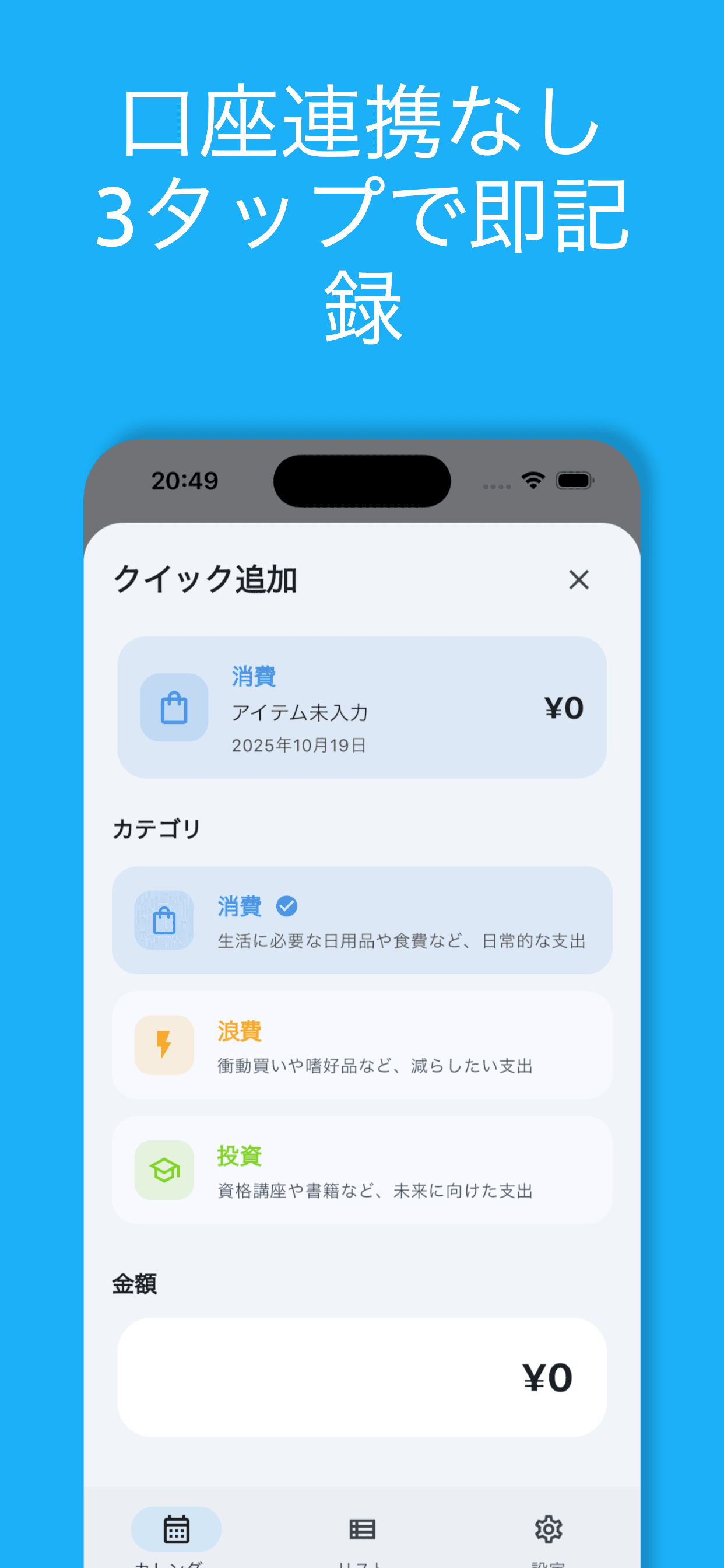Select the 浪費 category
Viewport: 724px width, 1568px height.
pyautogui.click(x=363, y=1046)
